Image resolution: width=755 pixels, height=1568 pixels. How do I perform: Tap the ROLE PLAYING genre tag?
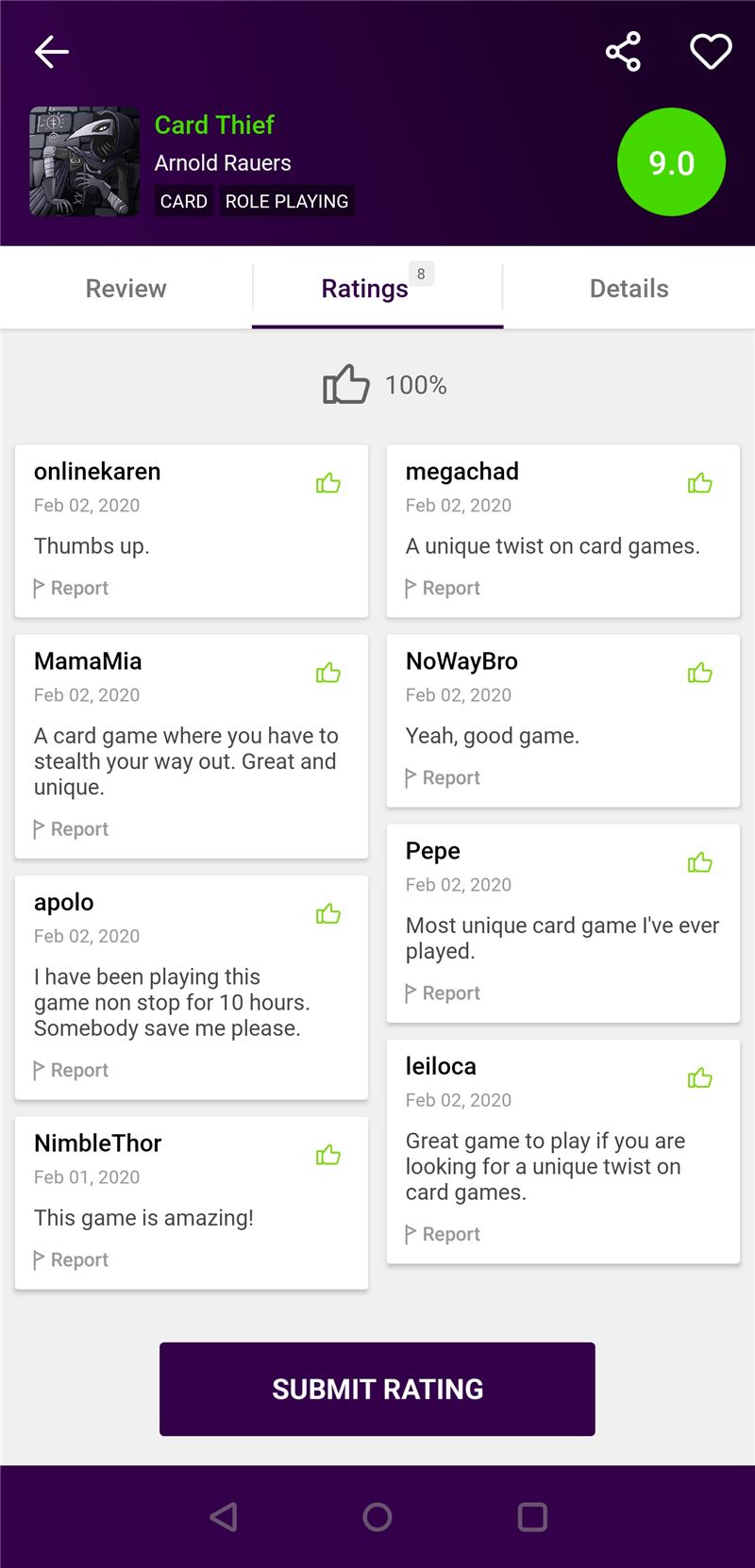point(287,201)
